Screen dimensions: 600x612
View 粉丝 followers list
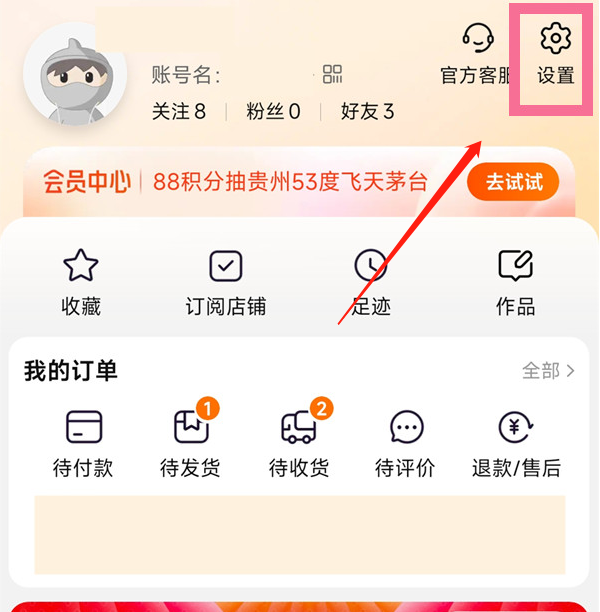pyautogui.click(x=273, y=111)
